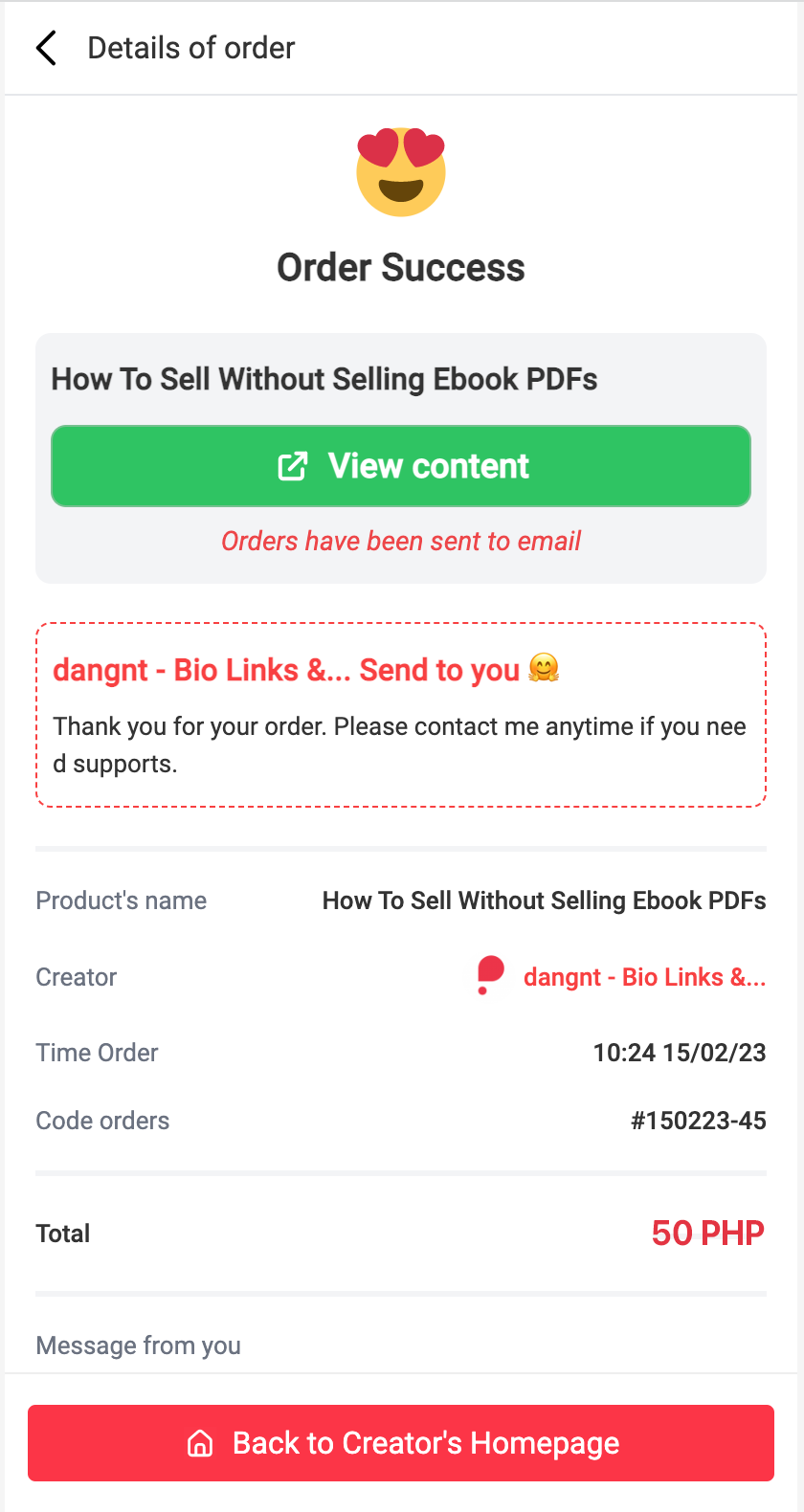Tap the green View content button

tap(401, 466)
